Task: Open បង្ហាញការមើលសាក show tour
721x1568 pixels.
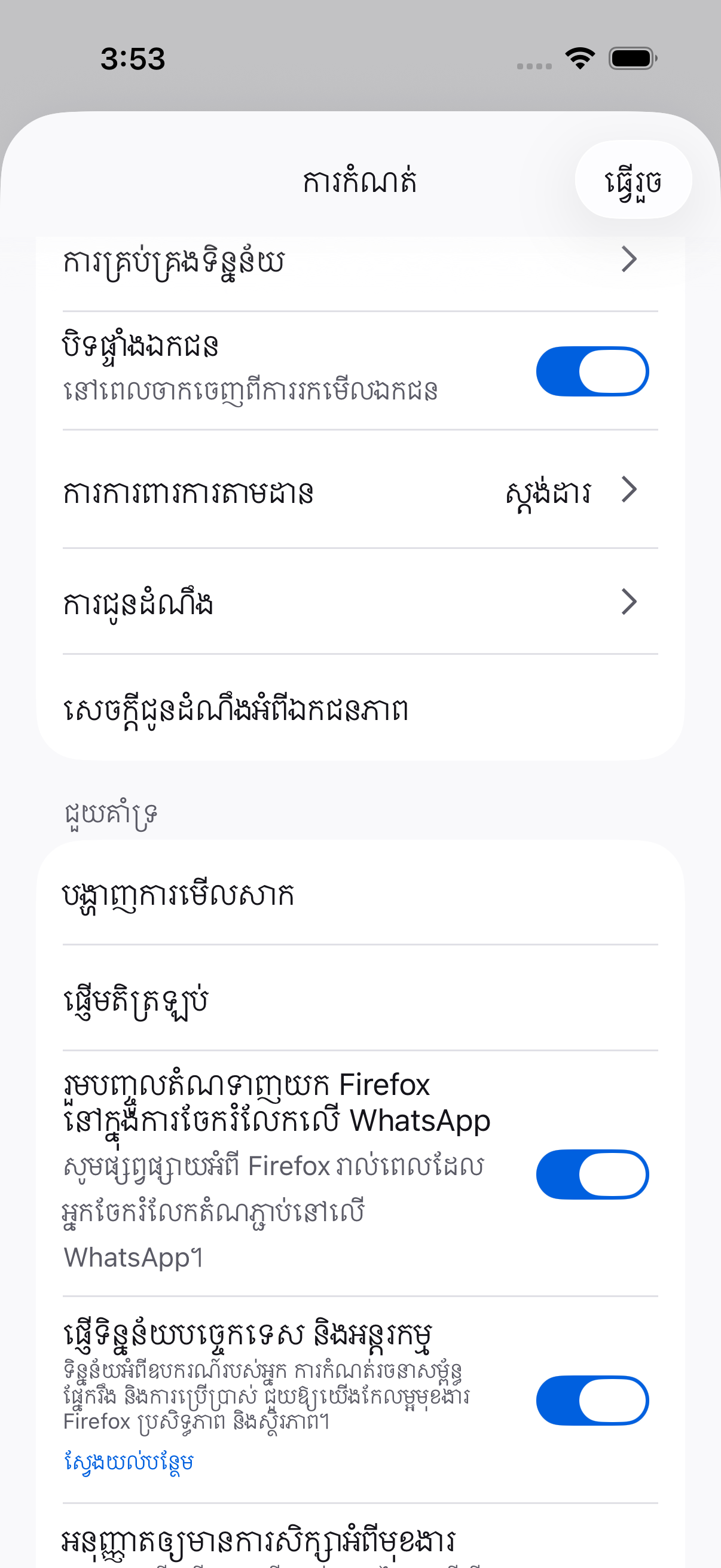Action: 360,893
